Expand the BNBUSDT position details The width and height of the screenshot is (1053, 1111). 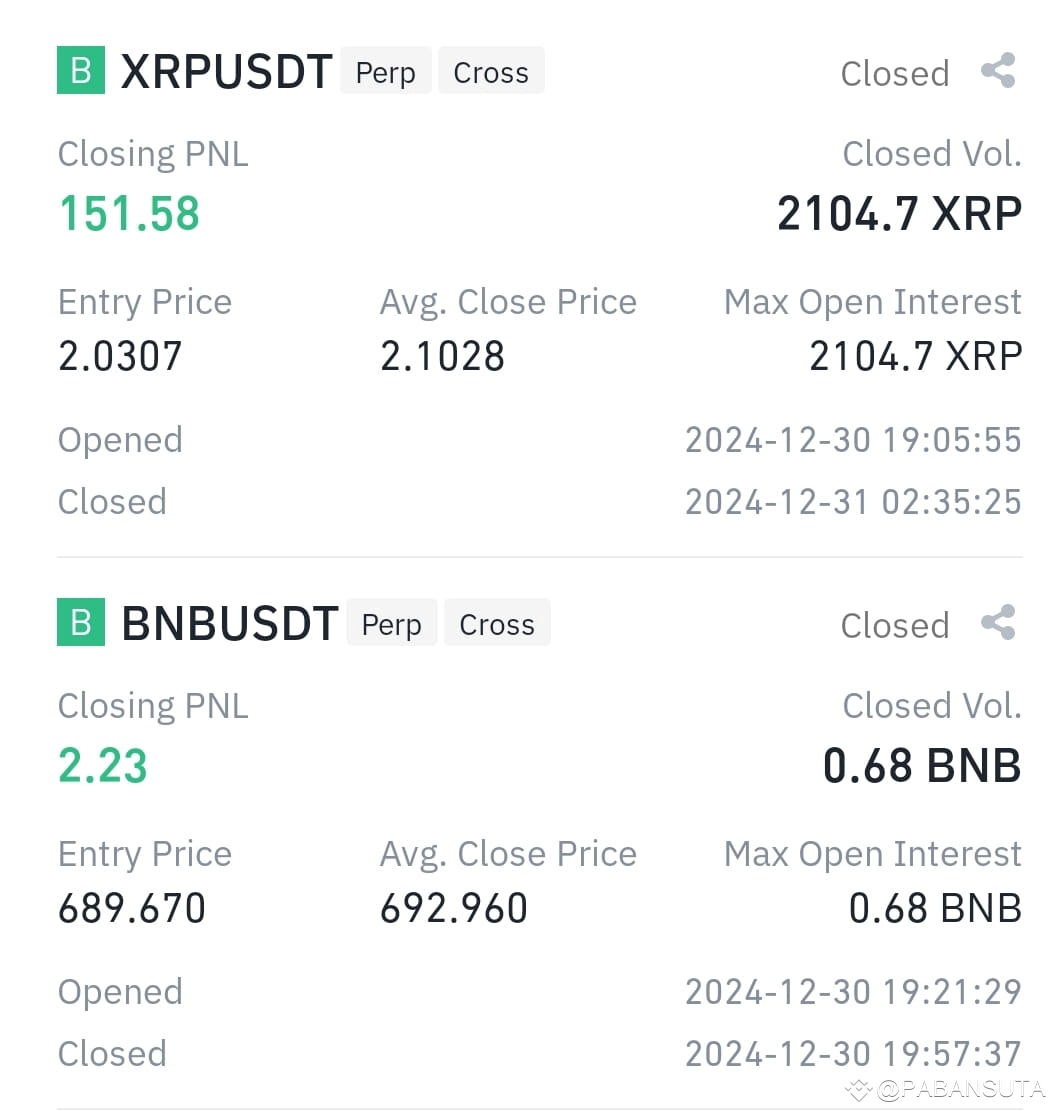pyautogui.click(x=230, y=622)
